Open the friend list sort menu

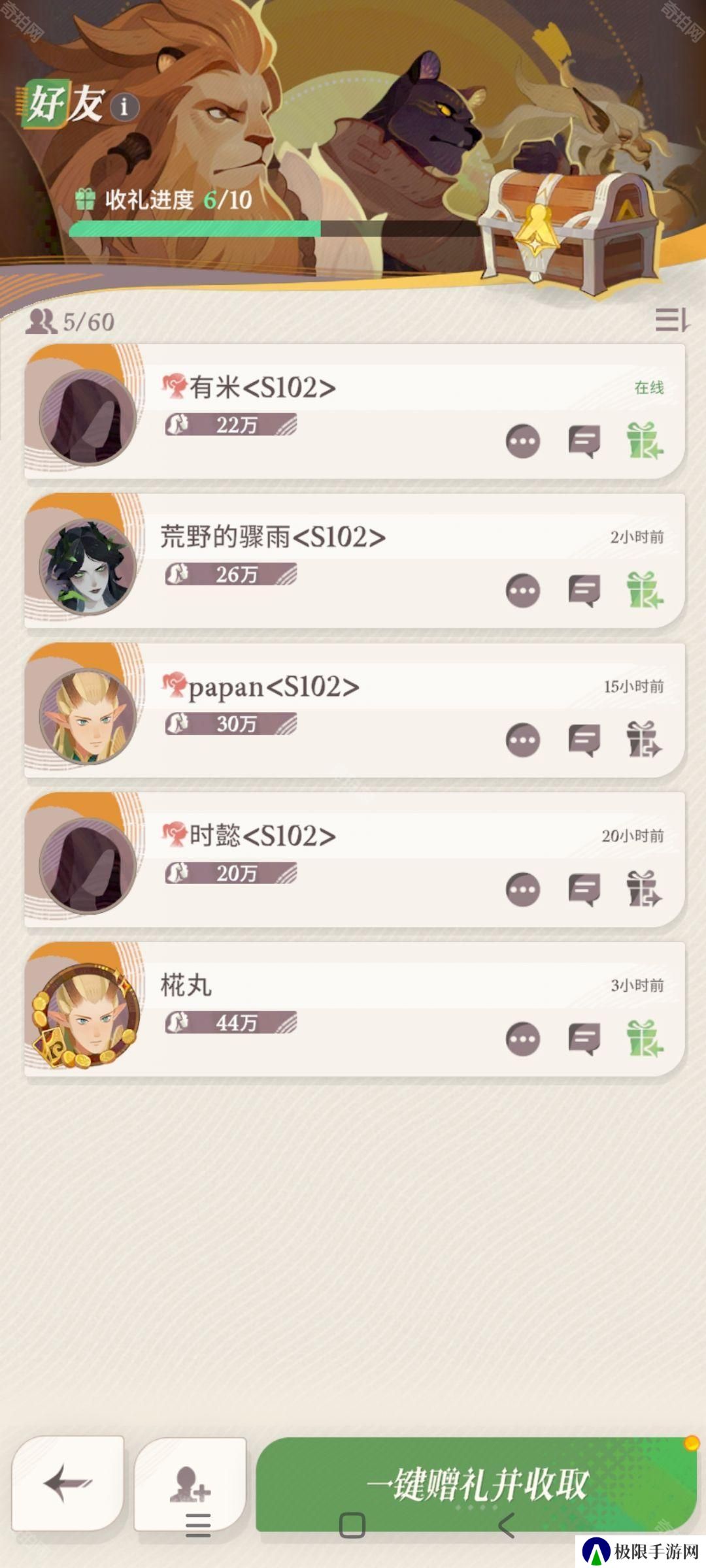(x=671, y=320)
